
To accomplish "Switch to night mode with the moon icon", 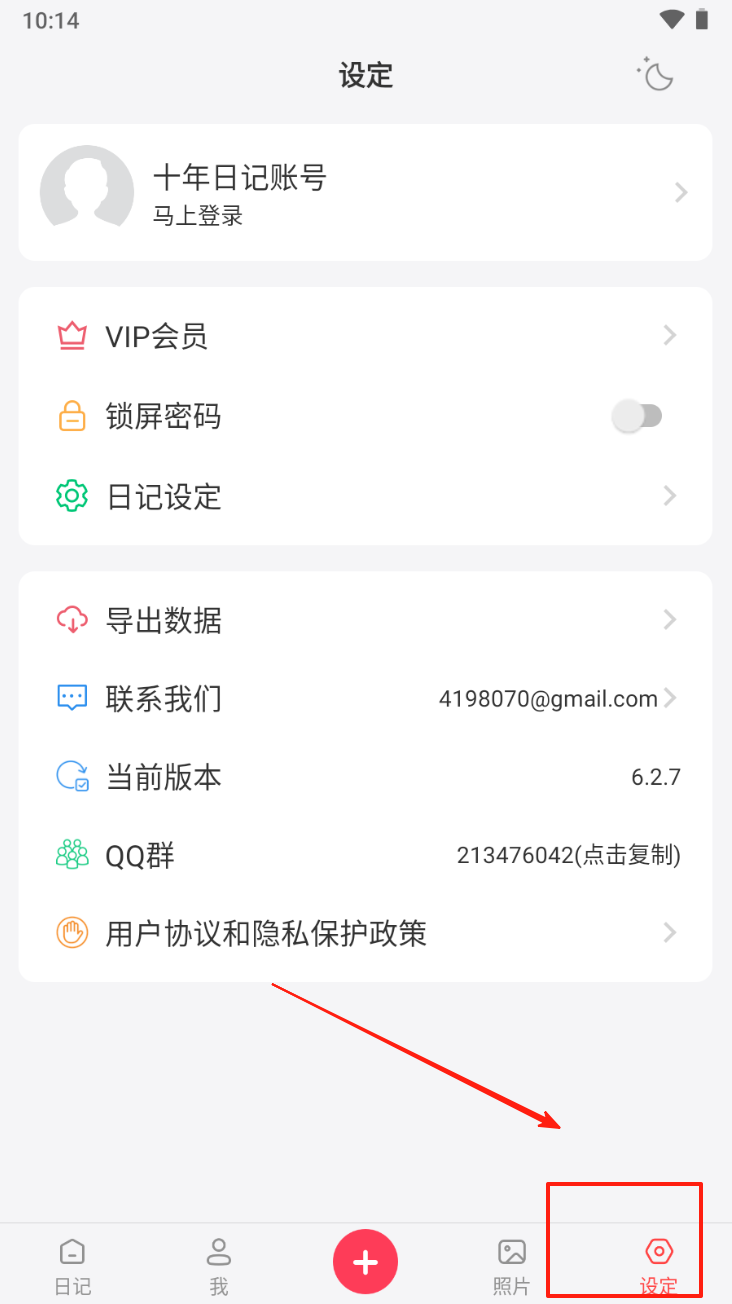I will pos(656,75).
